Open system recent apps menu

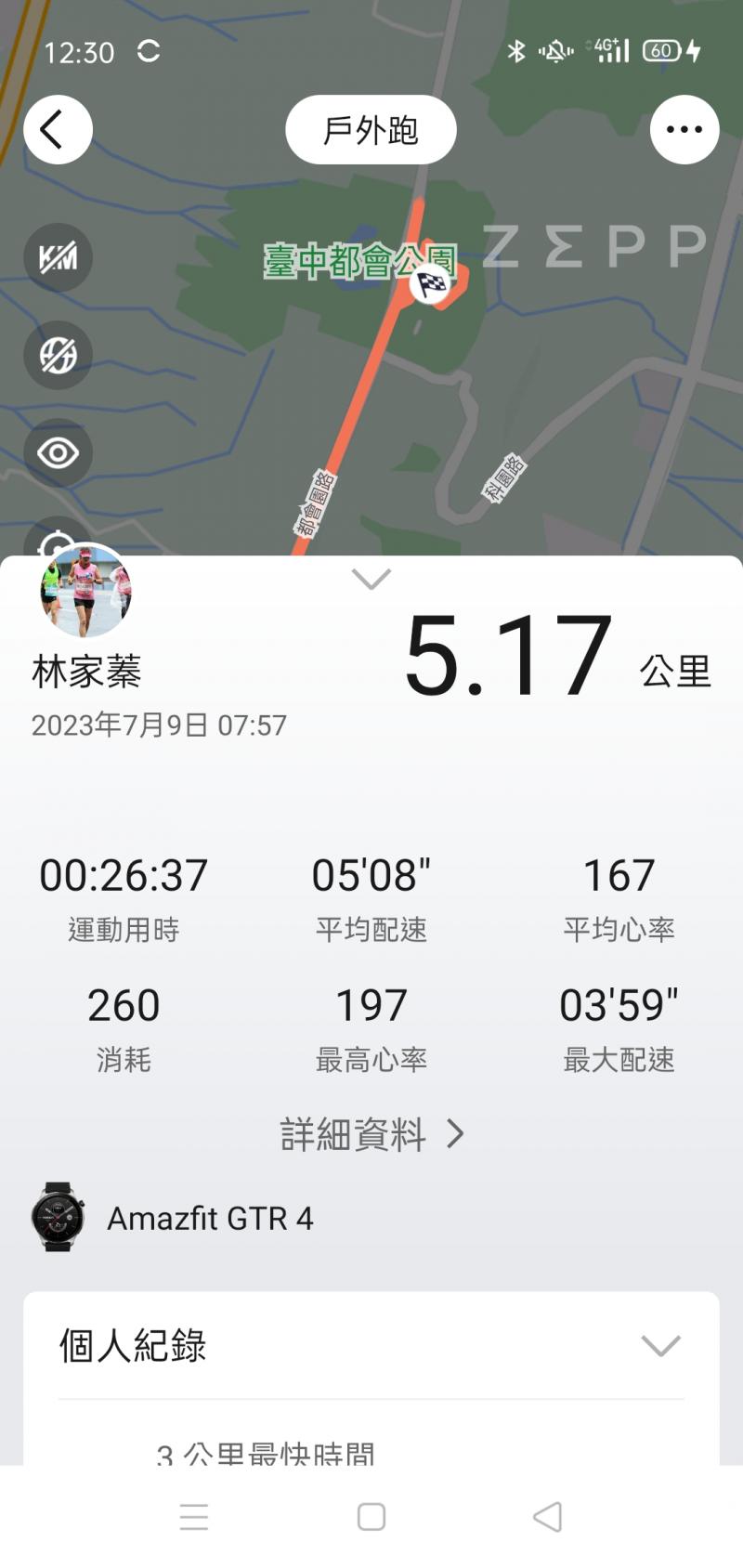[x=194, y=1517]
